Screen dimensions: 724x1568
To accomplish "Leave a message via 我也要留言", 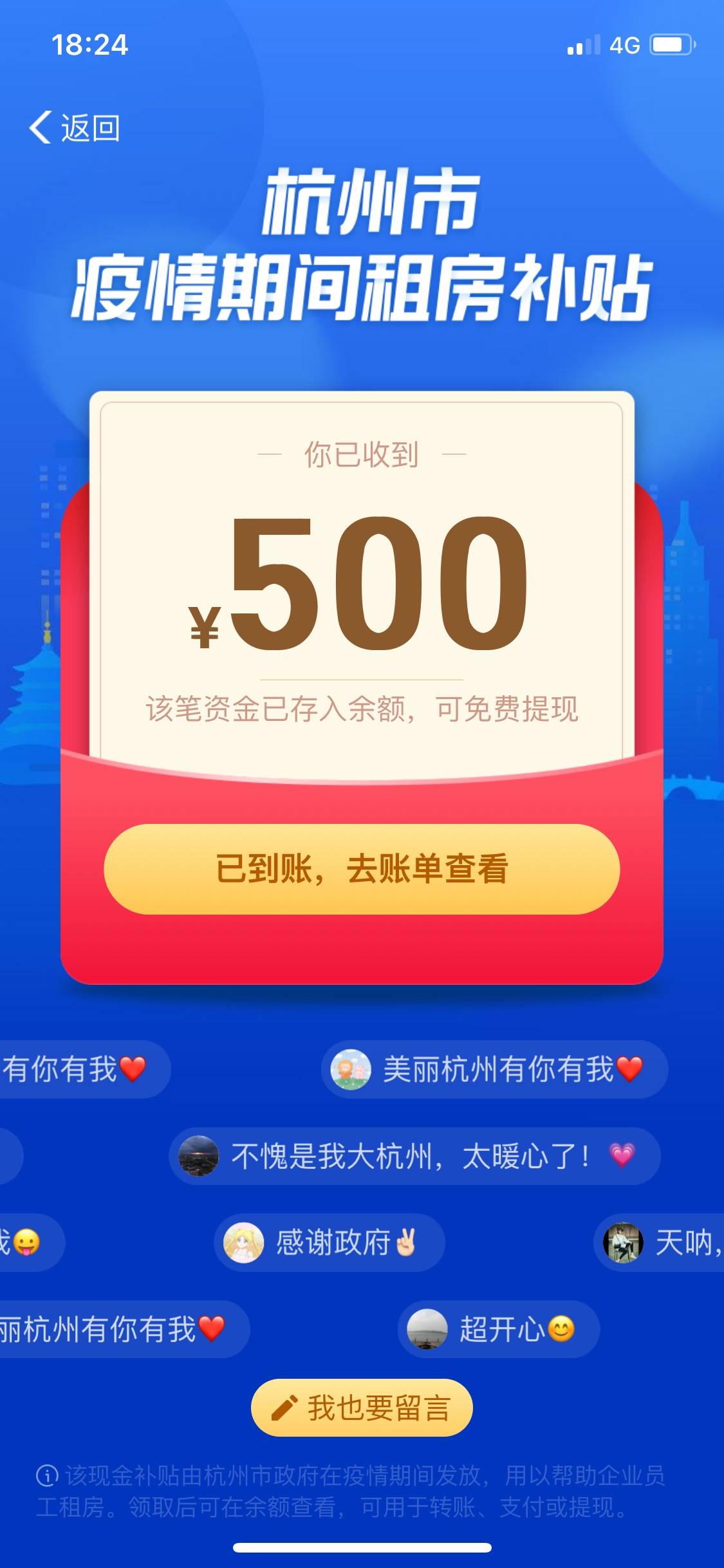I will point(362,1407).
